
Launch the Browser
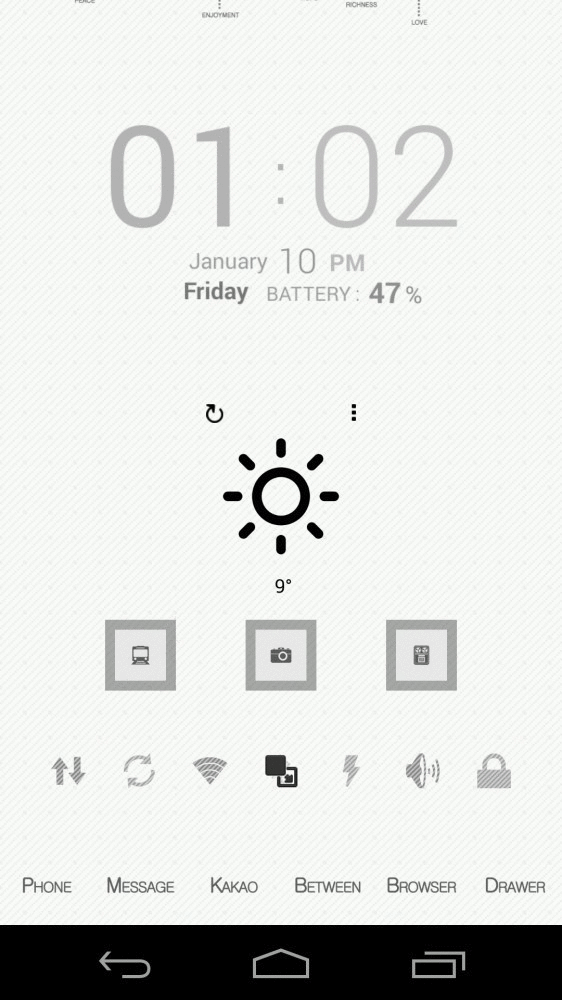tap(421, 886)
